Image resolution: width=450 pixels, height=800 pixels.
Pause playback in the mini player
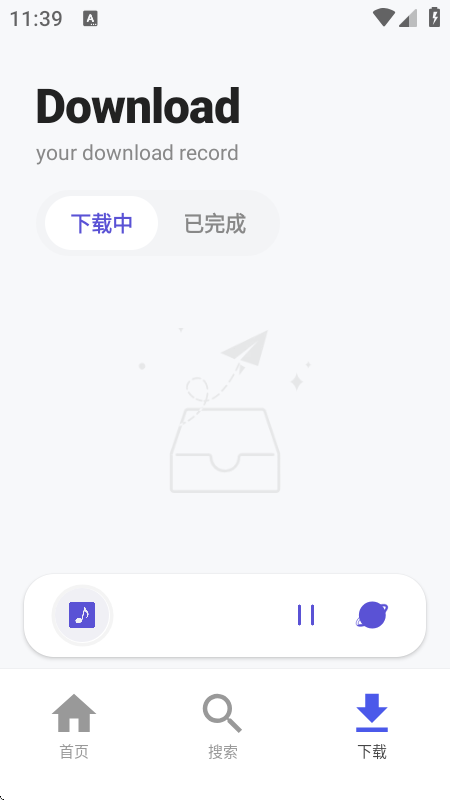[306, 615]
